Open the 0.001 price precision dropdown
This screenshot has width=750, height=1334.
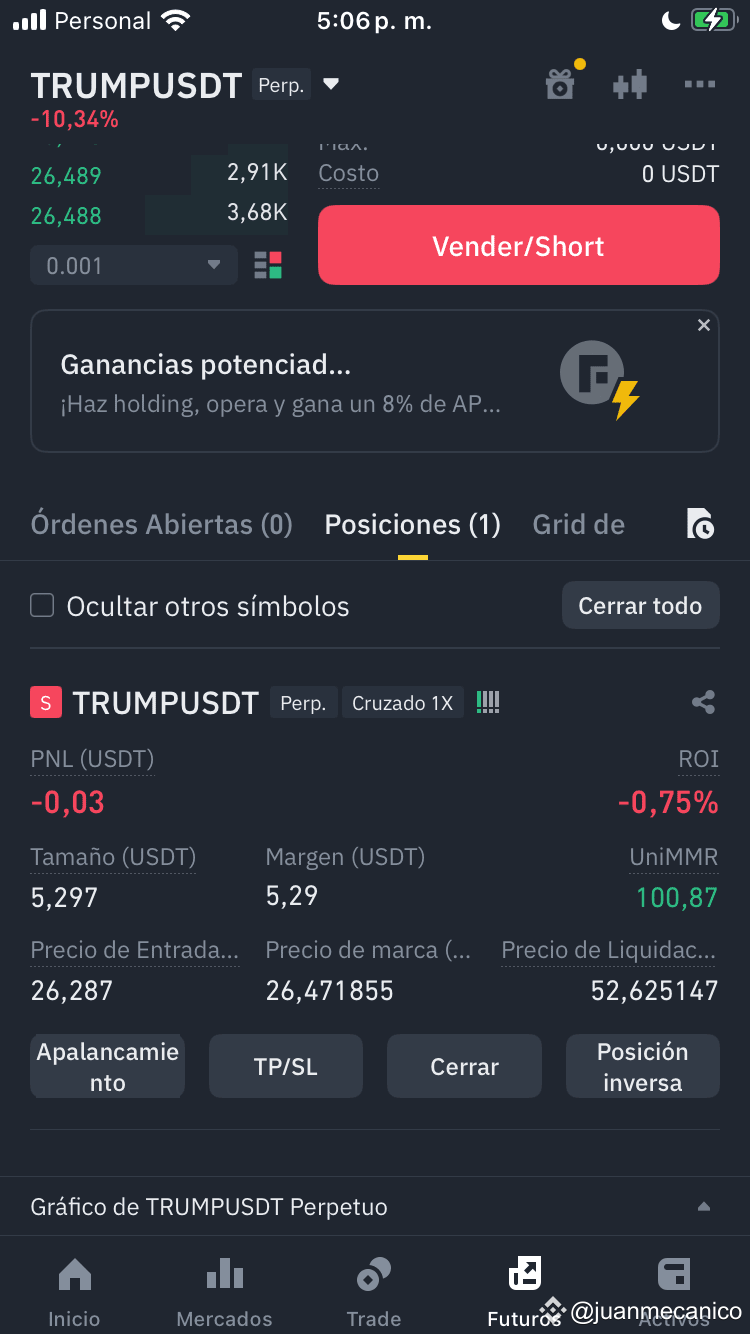[134, 266]
